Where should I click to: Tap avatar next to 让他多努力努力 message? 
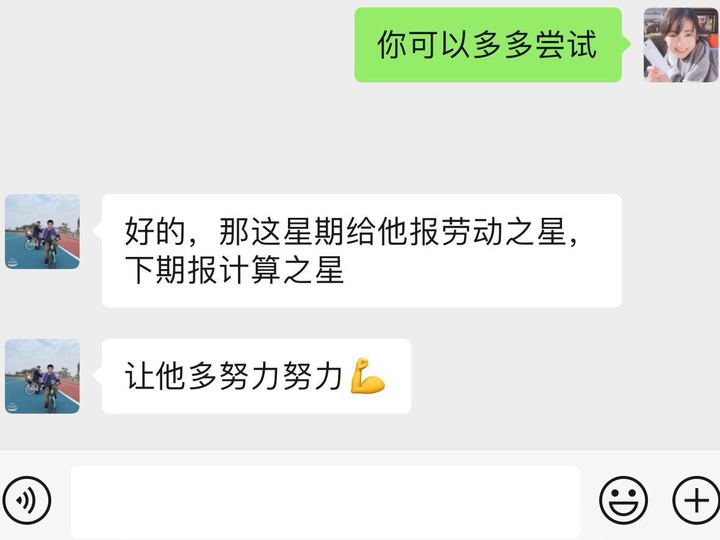[42, 376]
